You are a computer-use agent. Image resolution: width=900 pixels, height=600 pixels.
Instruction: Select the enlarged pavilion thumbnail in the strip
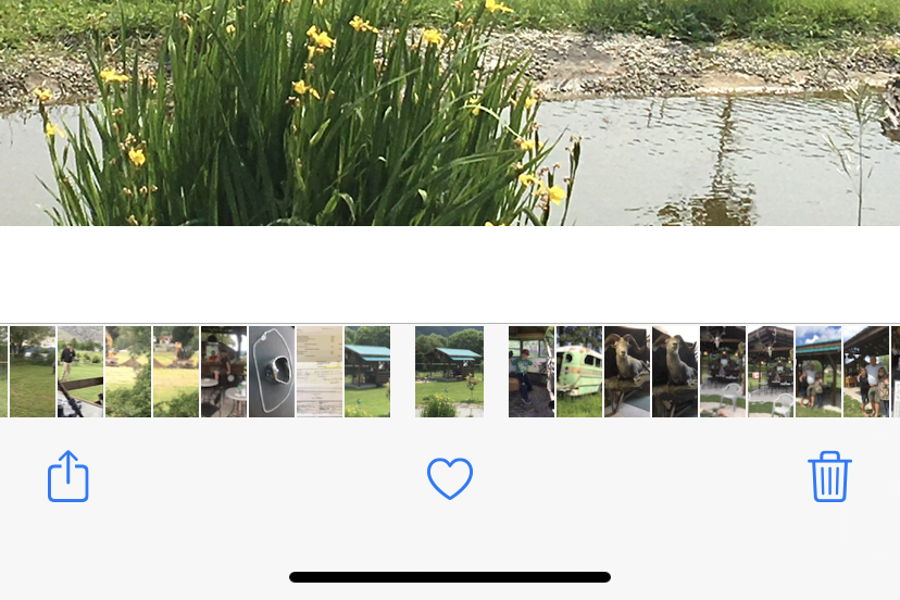[449, 371]
